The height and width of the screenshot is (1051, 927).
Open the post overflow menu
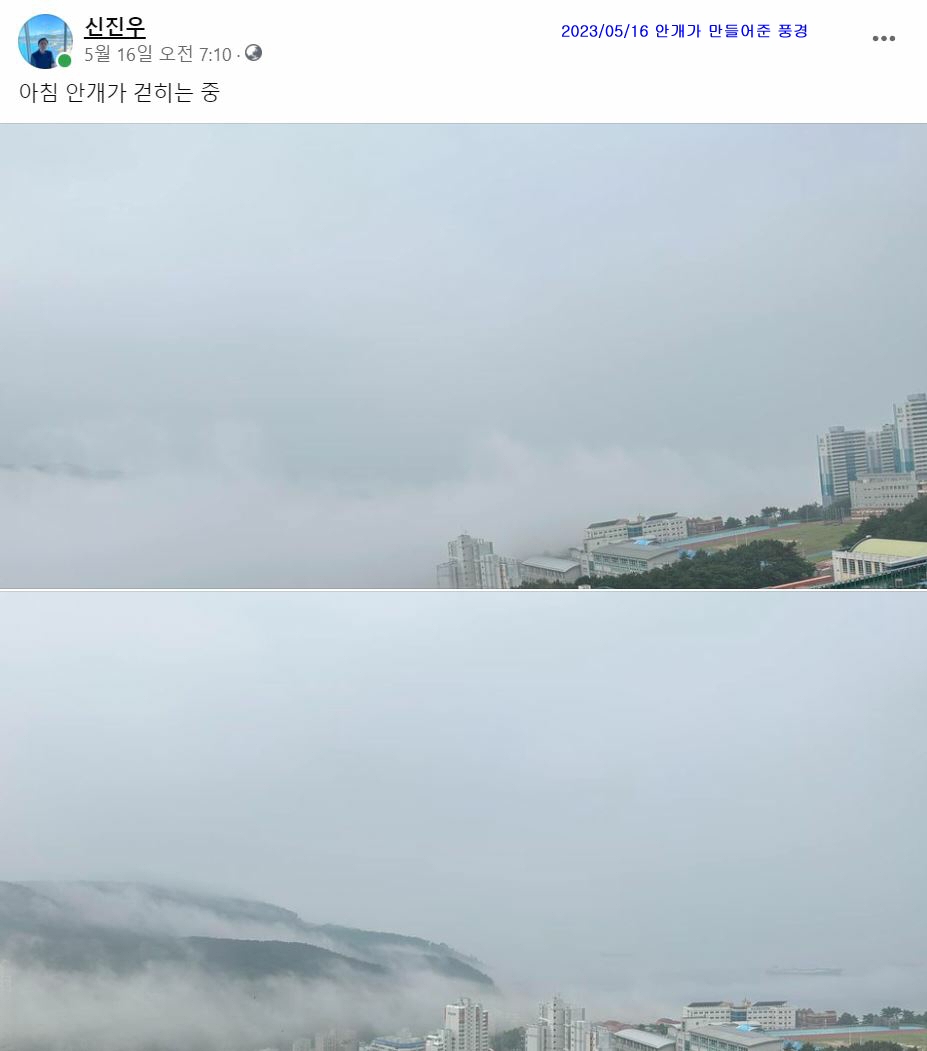click(883, 39)
